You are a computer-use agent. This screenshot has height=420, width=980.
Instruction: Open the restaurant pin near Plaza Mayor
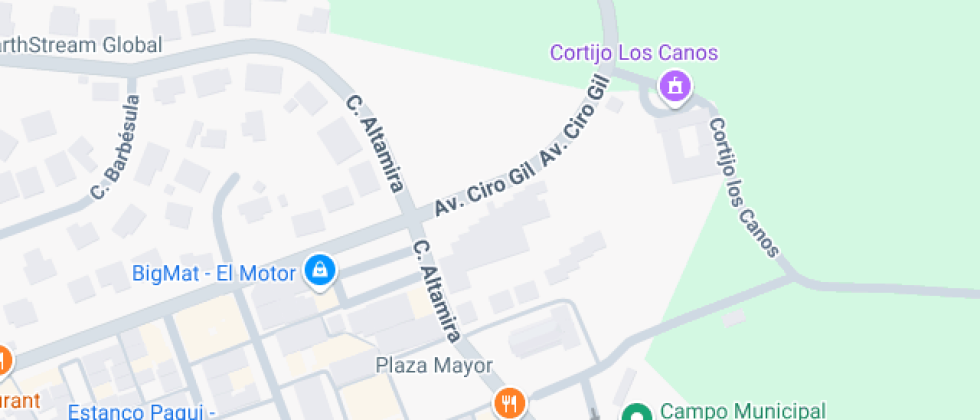(x=510, y=404)
